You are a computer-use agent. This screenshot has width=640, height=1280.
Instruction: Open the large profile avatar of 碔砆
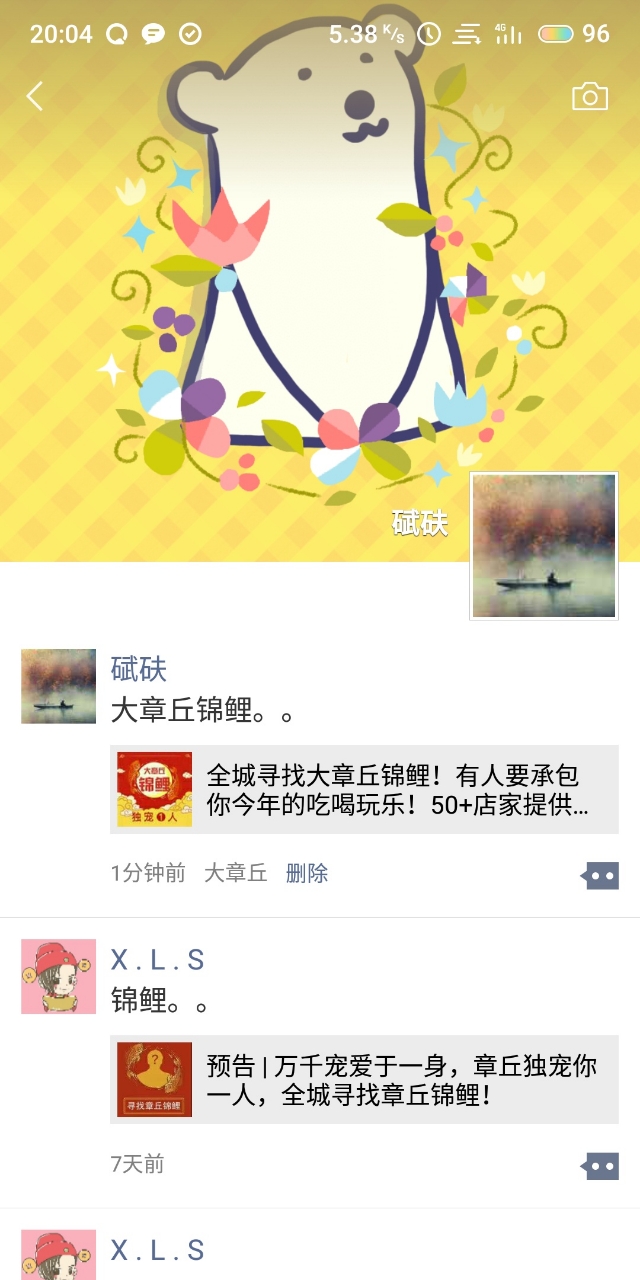544,546
